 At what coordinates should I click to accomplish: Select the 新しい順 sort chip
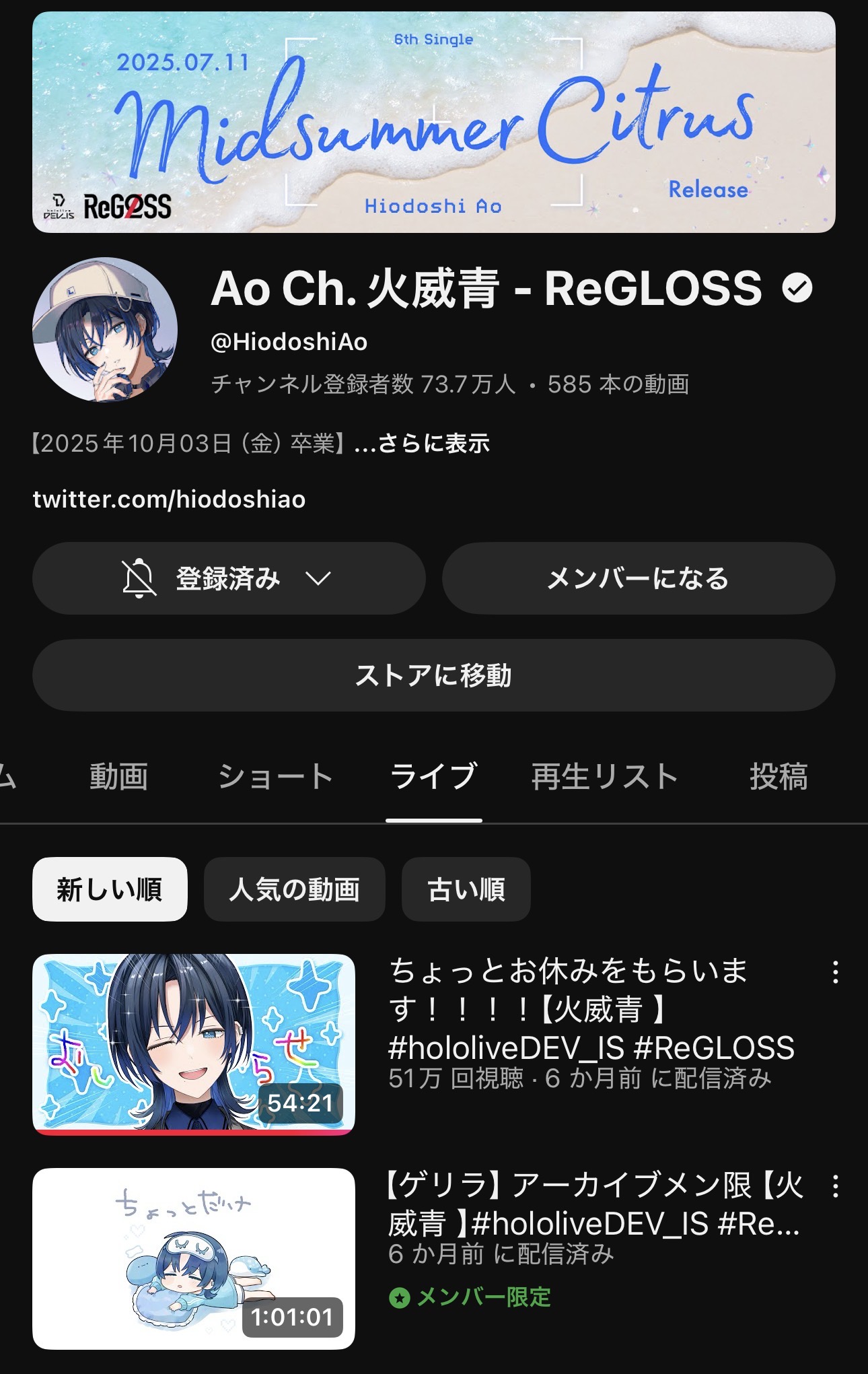(110, 889)
